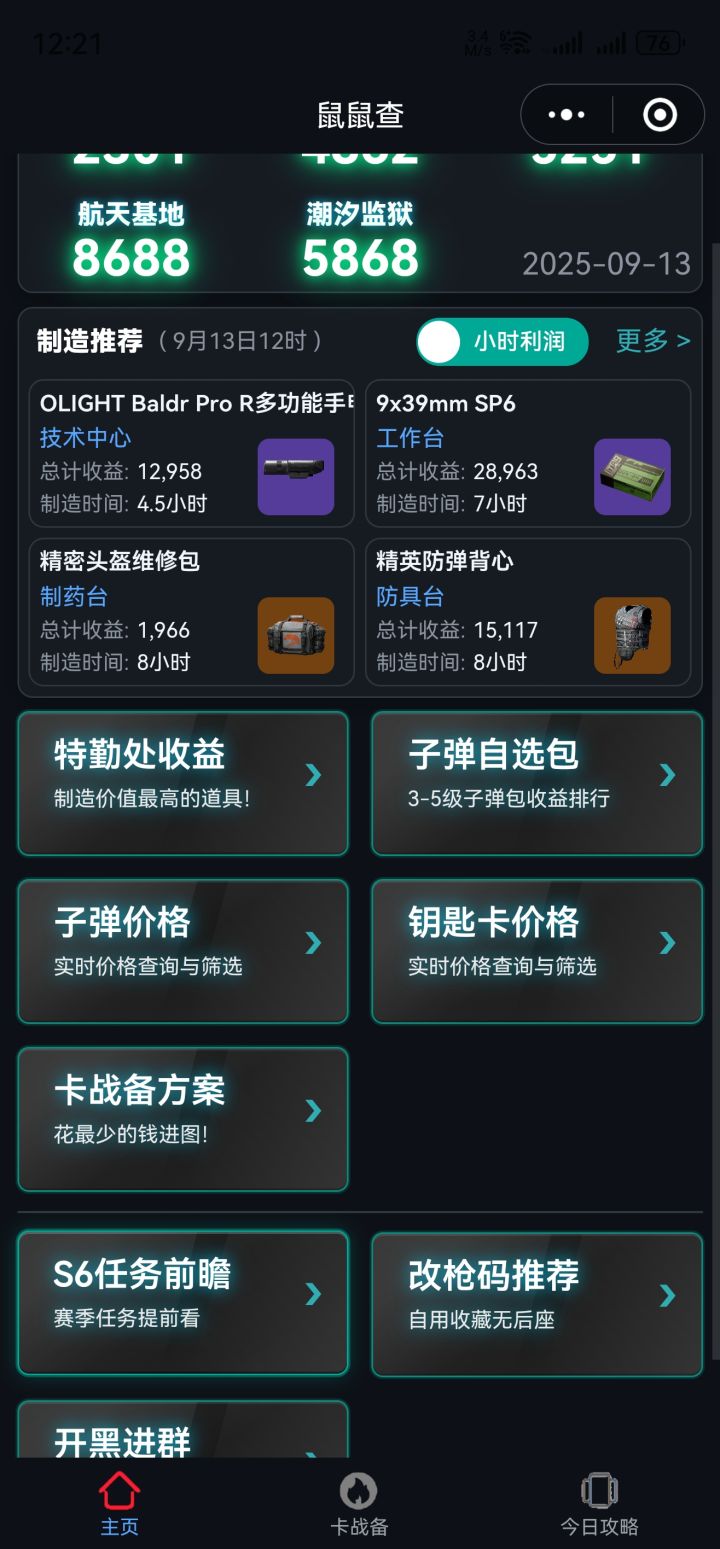This screenshot has width=720, height=1549.
Task: Open the 更多 link for crafting recommendations
Action: [x=652, y=341]
